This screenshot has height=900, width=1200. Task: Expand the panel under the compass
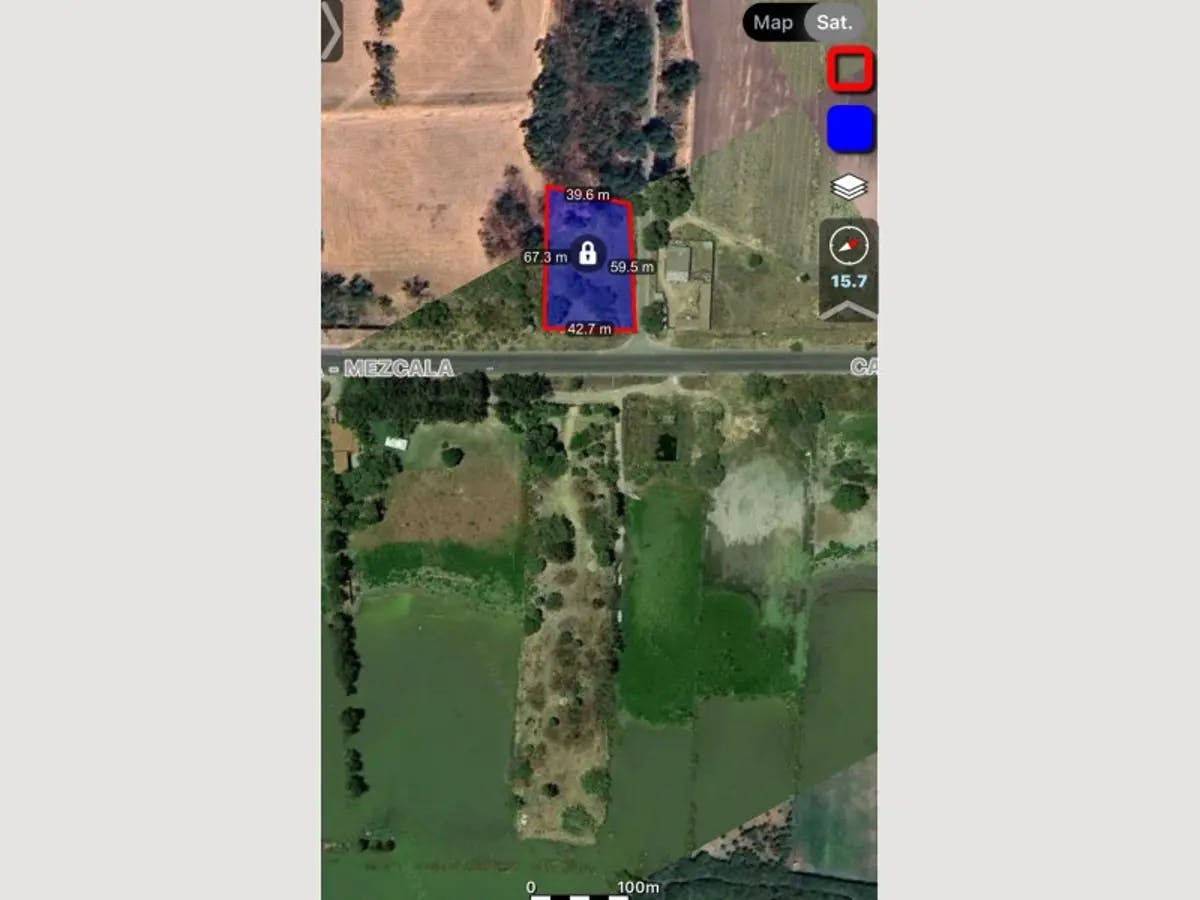849,309
